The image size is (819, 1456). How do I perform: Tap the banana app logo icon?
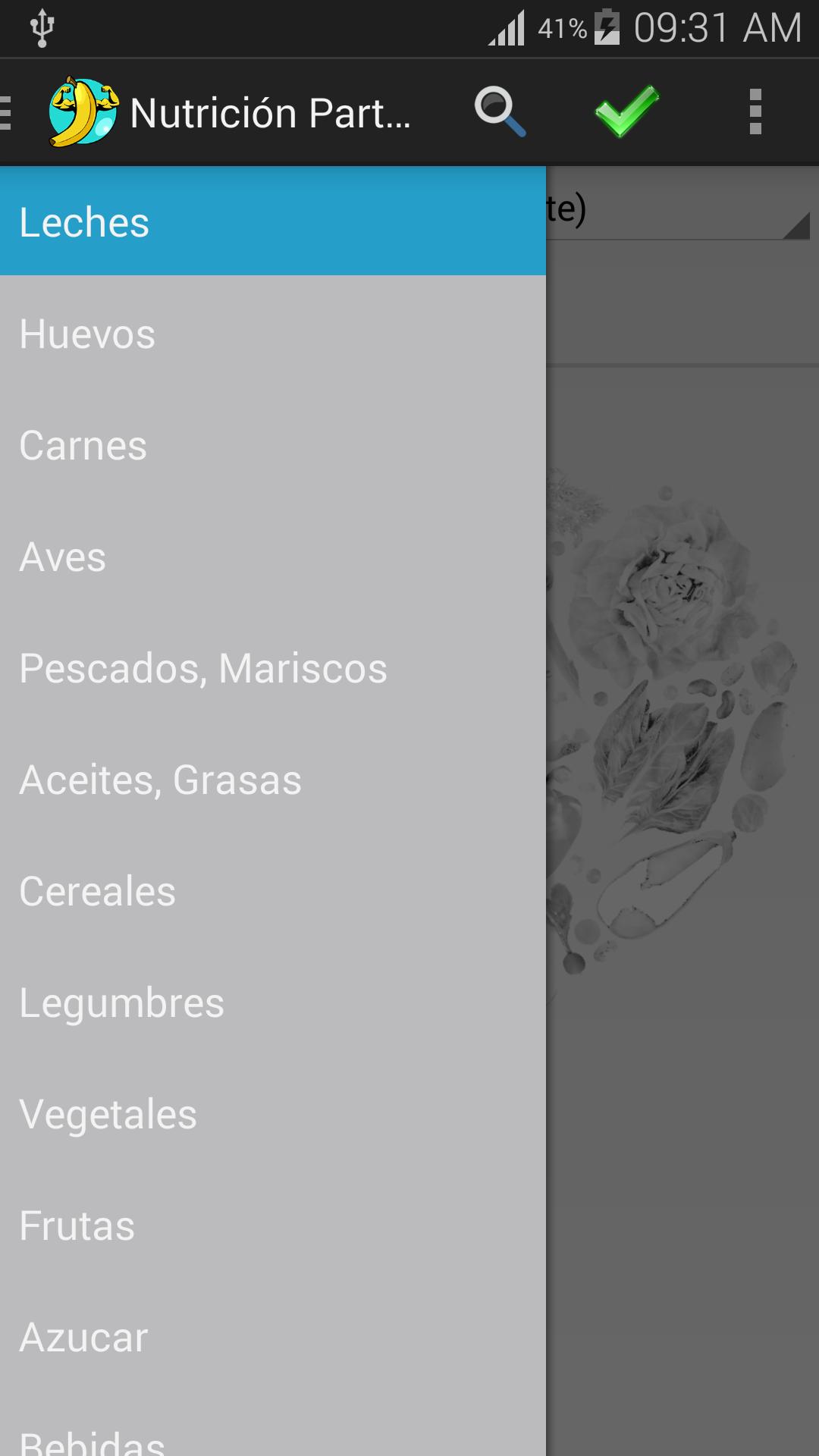83,111
